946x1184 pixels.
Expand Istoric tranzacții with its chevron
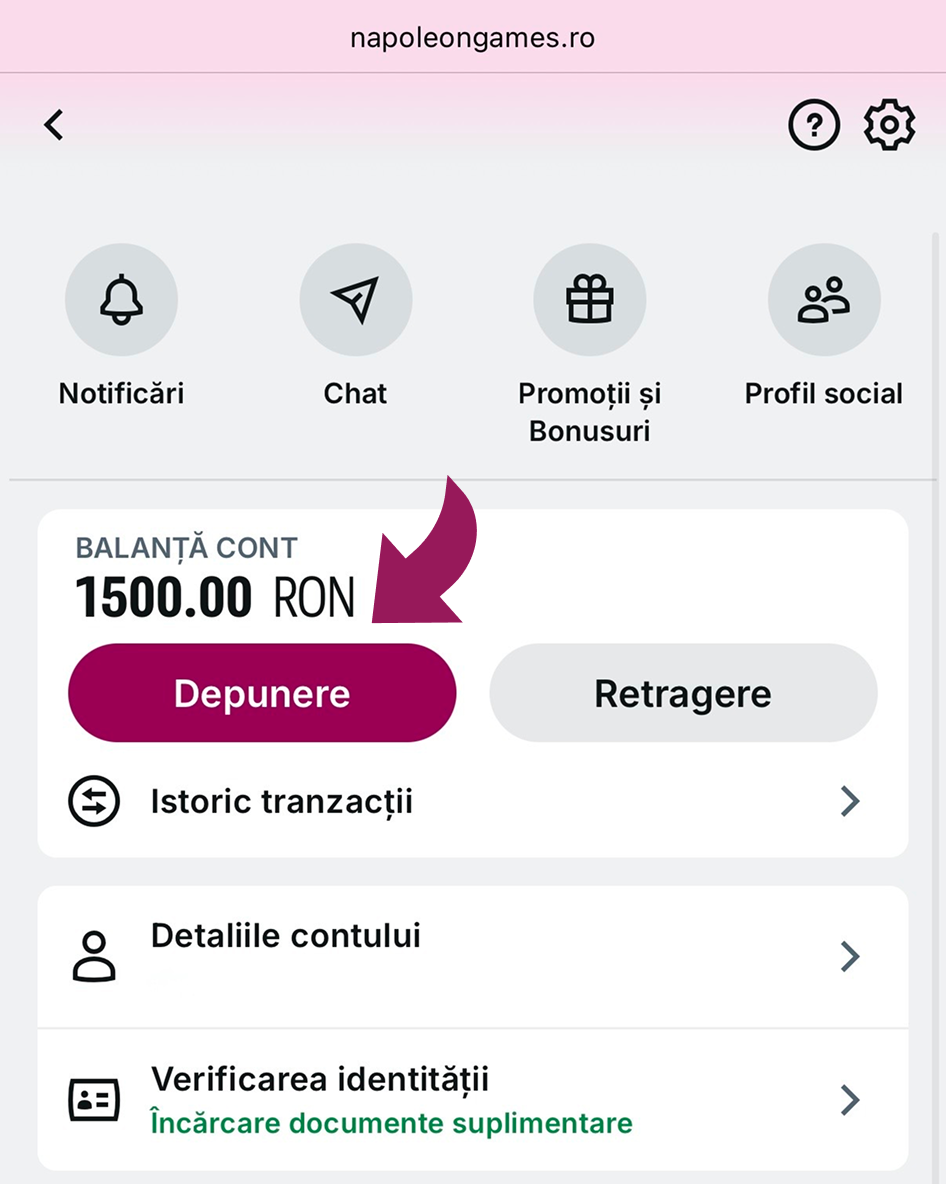pos(850,801)
